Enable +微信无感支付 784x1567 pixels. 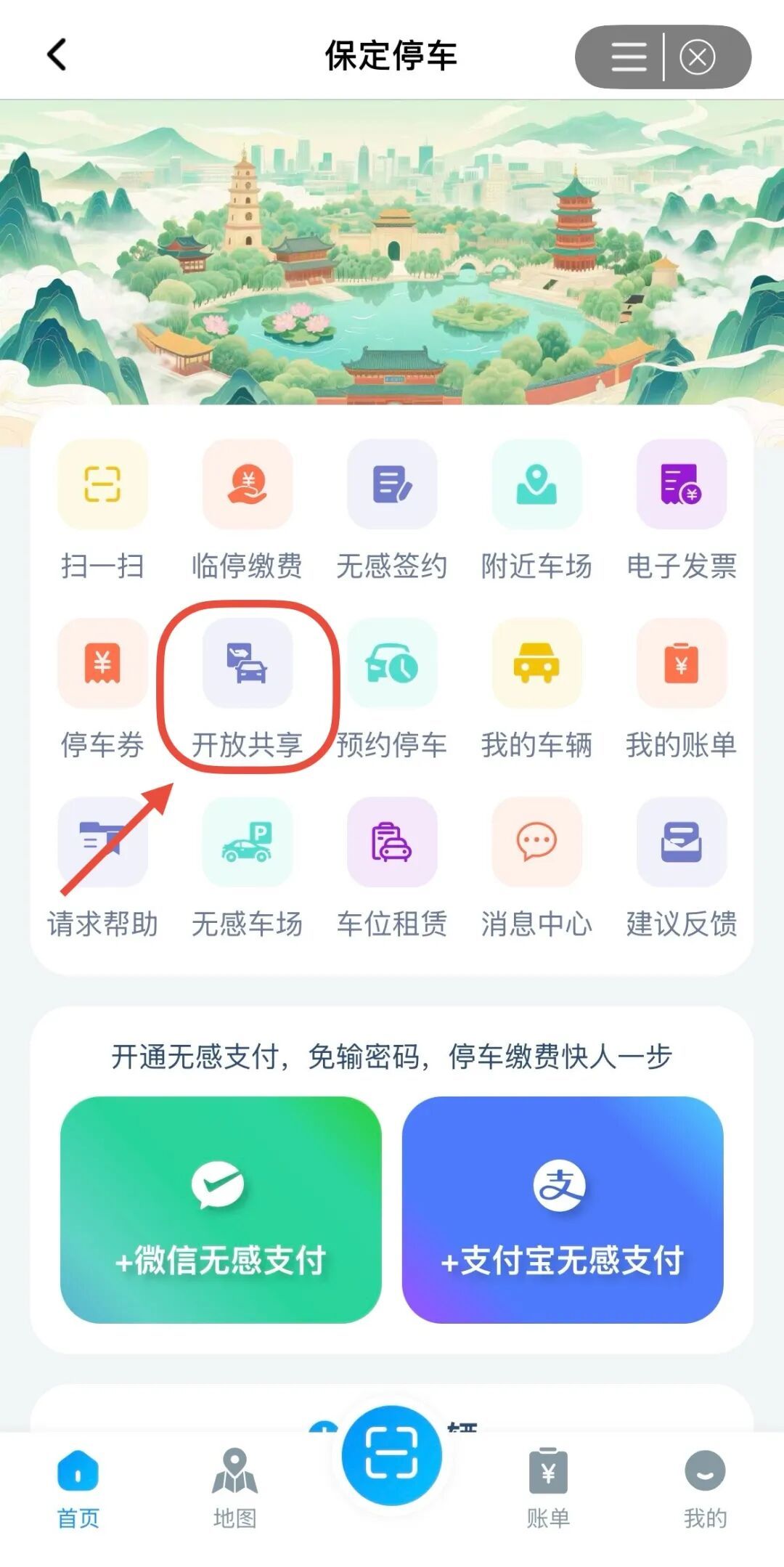(221, 1210)
